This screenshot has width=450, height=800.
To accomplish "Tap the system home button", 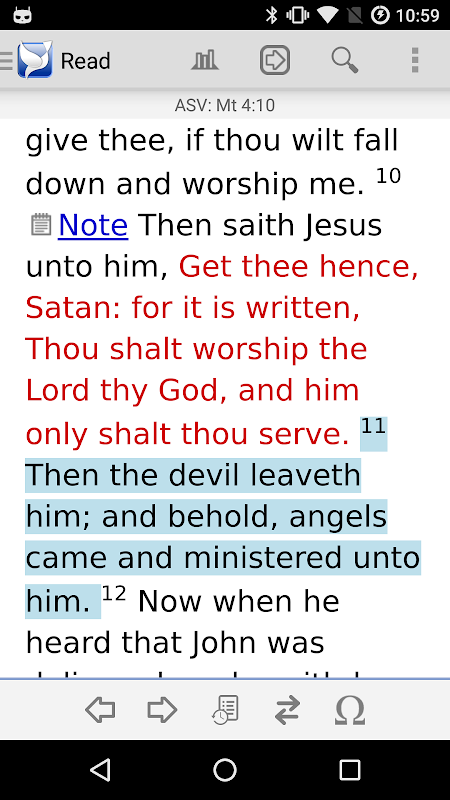I will tap(225, 769).
